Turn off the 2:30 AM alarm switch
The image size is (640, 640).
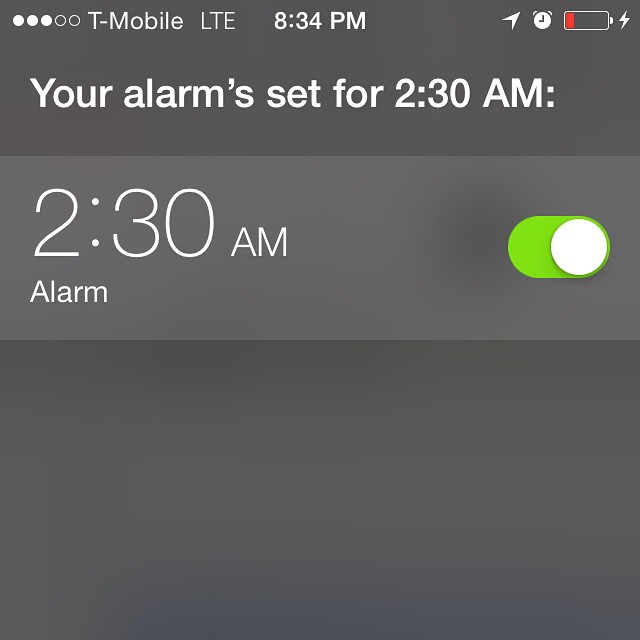pos(558,247)
